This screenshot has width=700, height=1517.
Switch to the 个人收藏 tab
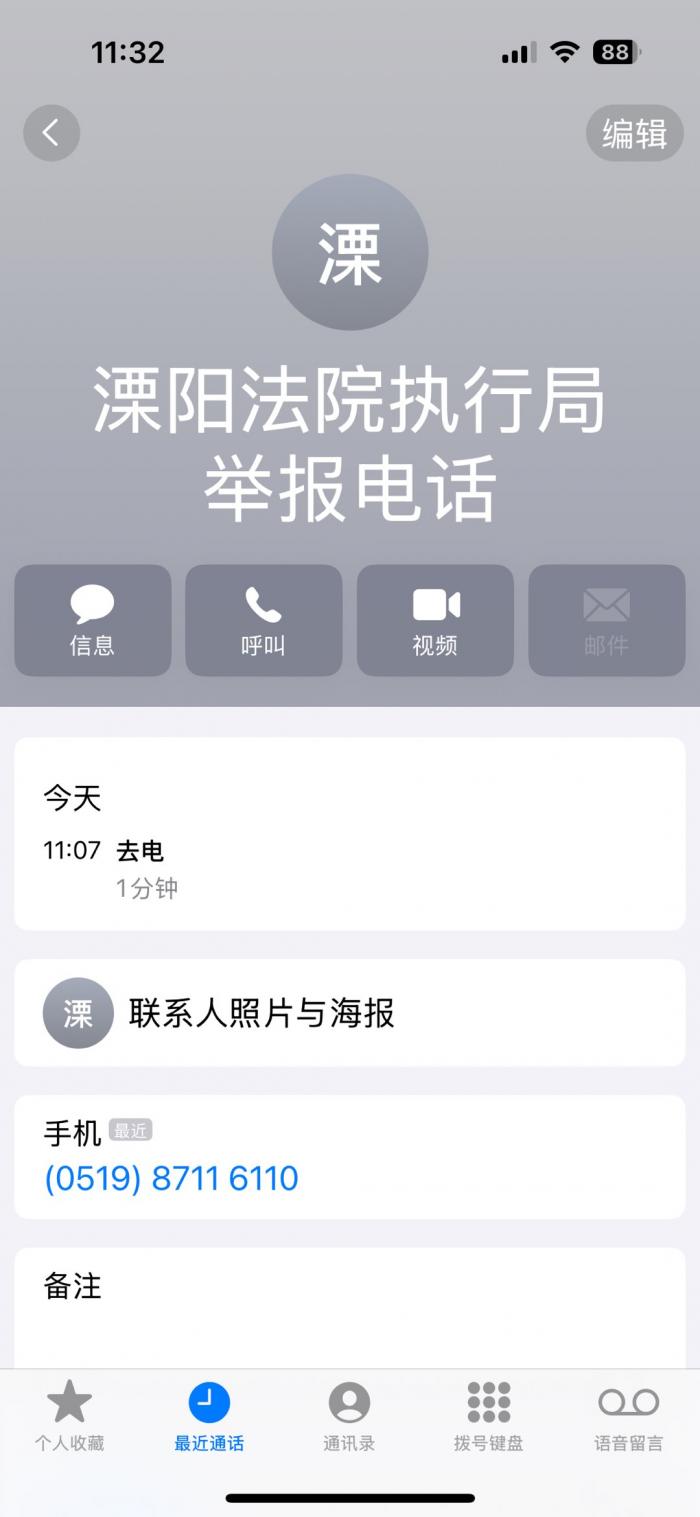pyautogui.click(x=69, y=1415)
